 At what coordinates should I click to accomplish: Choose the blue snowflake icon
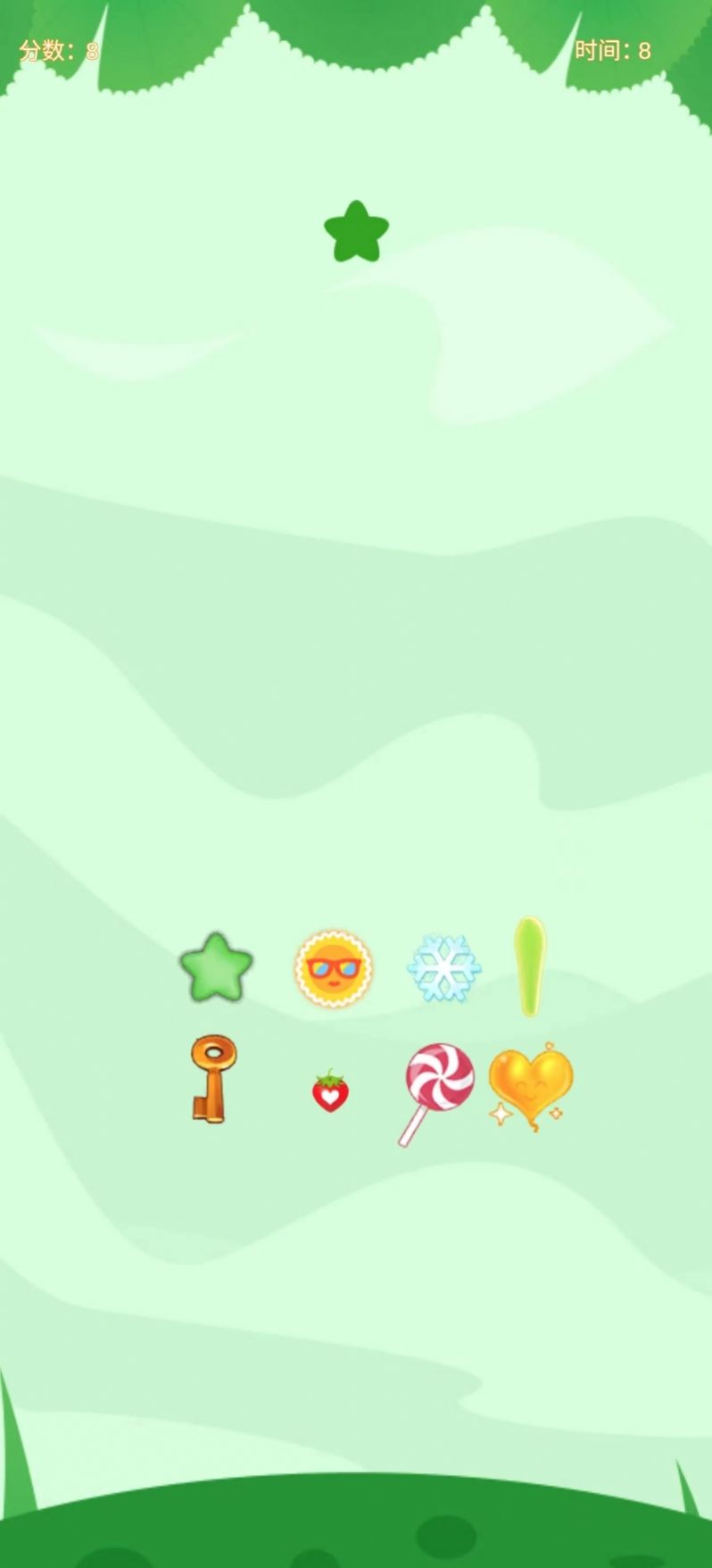point(443,967)
